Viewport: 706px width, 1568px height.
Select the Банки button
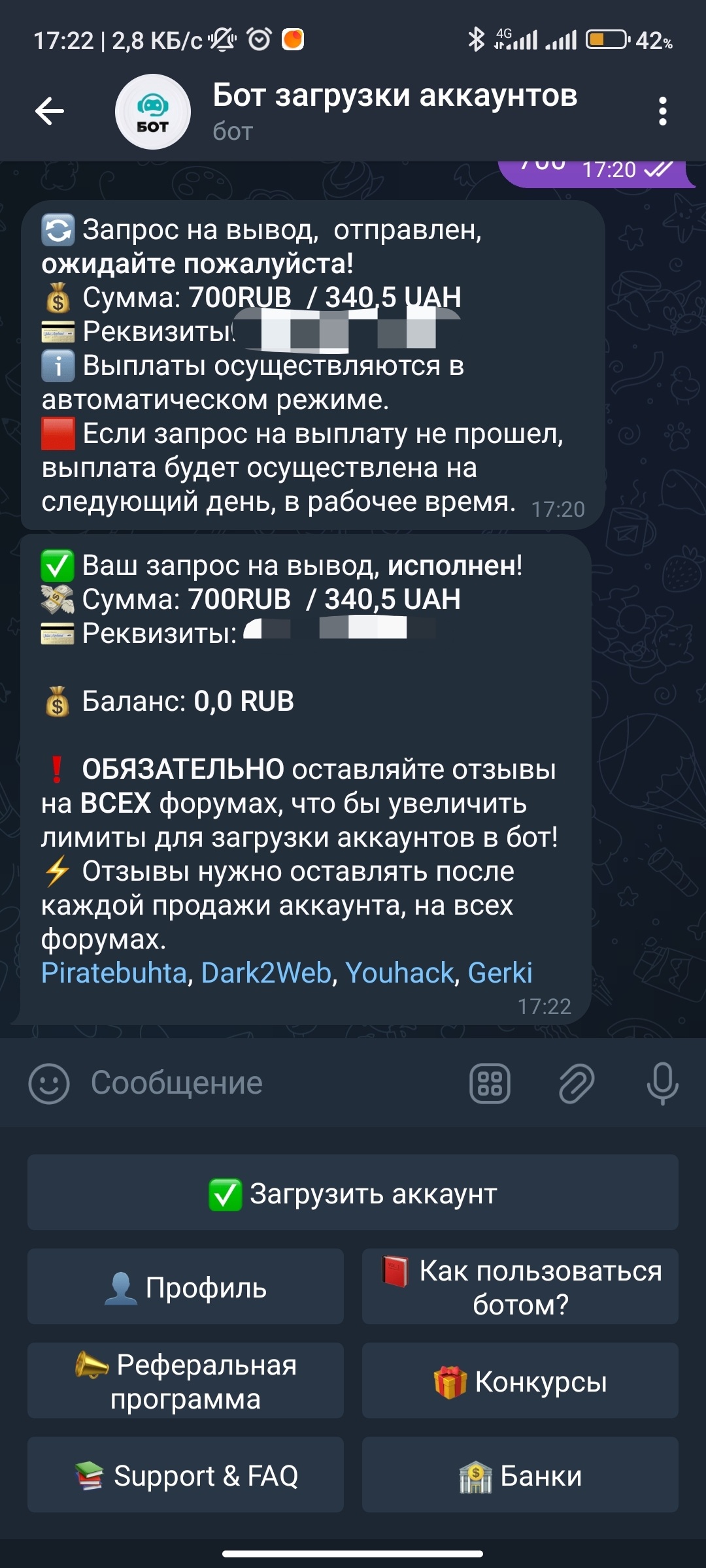pos(520,1475)
